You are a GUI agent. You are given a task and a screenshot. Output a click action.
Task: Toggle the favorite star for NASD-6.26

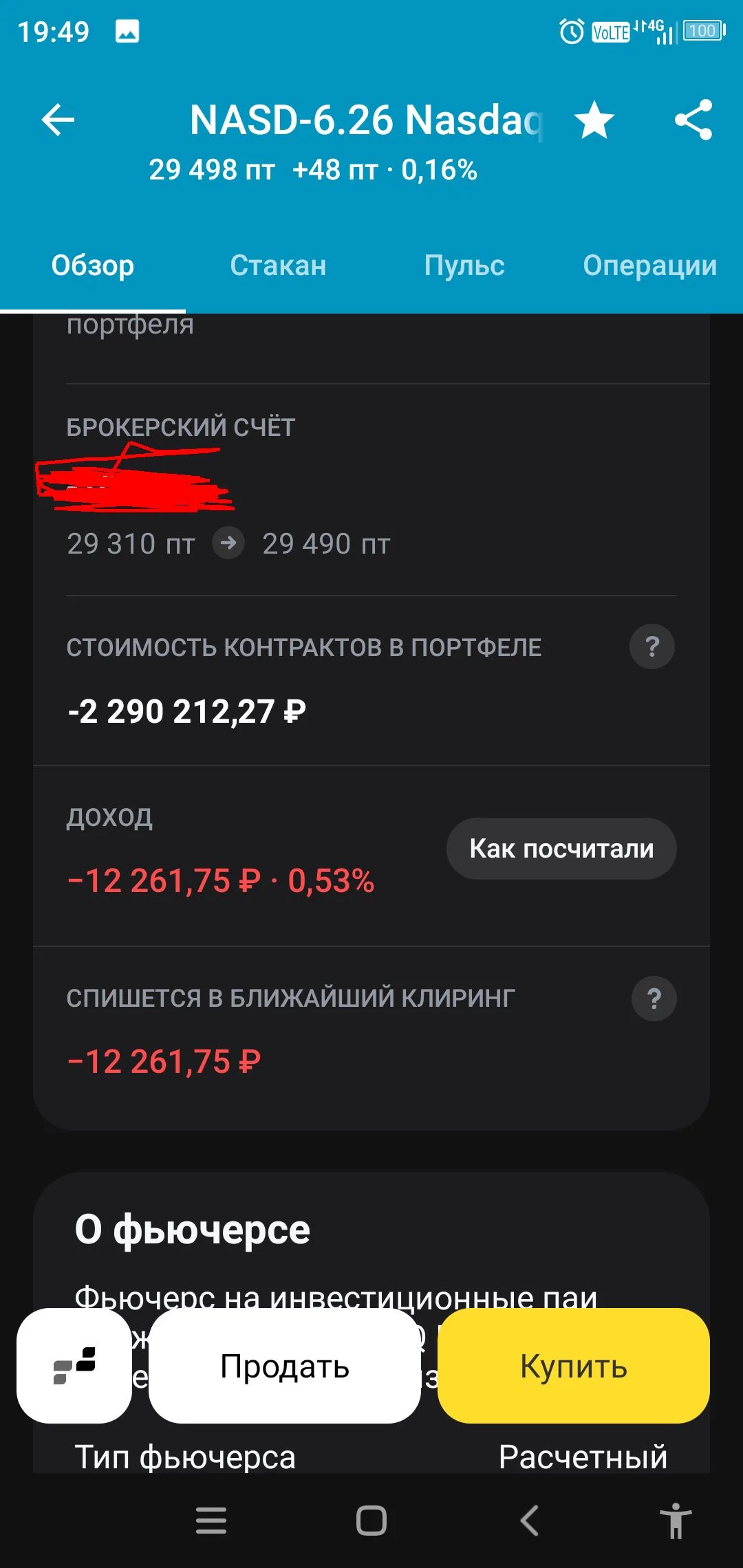point(594,120)
